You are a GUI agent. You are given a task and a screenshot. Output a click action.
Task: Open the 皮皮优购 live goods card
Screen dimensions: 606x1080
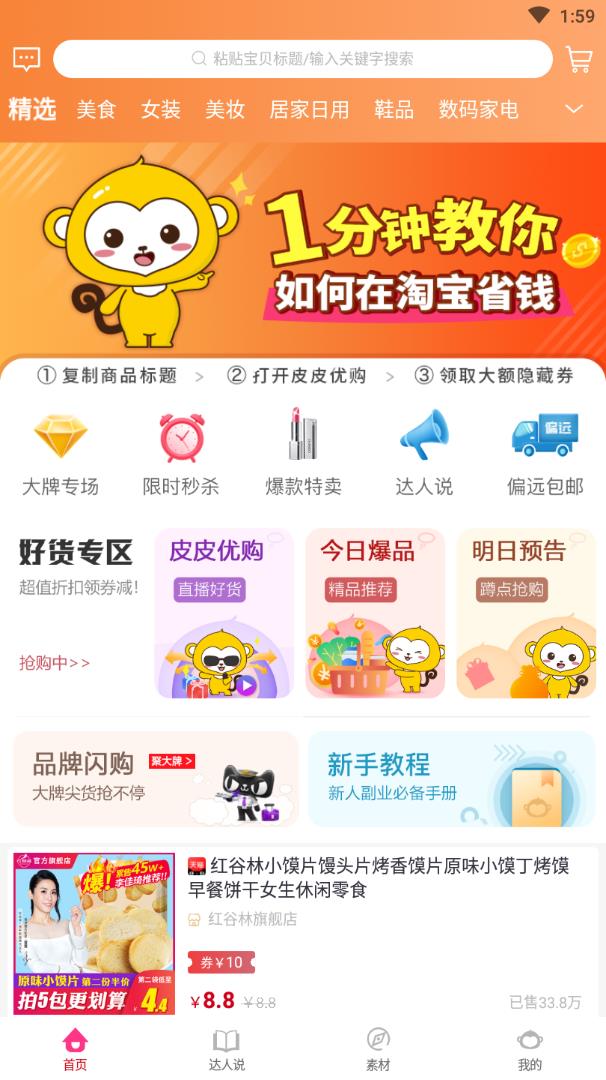[x=224, y=613]
